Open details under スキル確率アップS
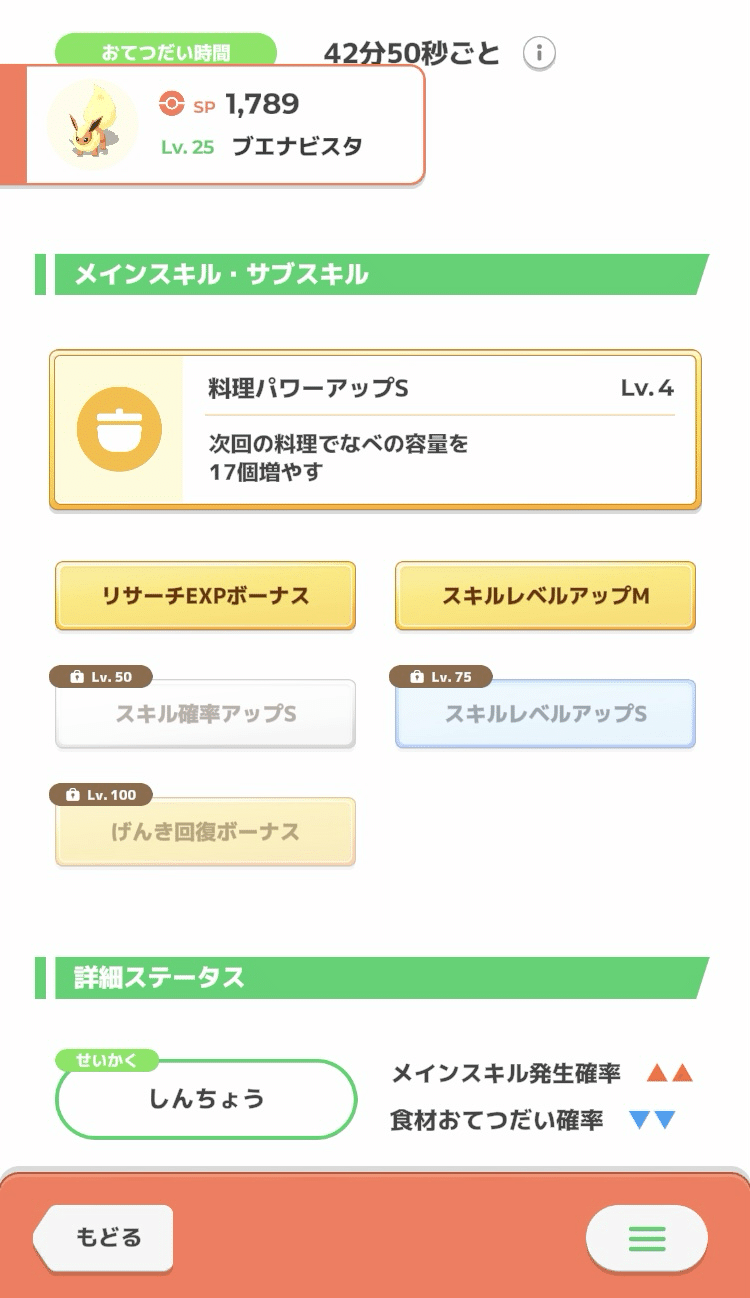Image resolution: width=750 pixels, height=1298 pixels. 205,713
